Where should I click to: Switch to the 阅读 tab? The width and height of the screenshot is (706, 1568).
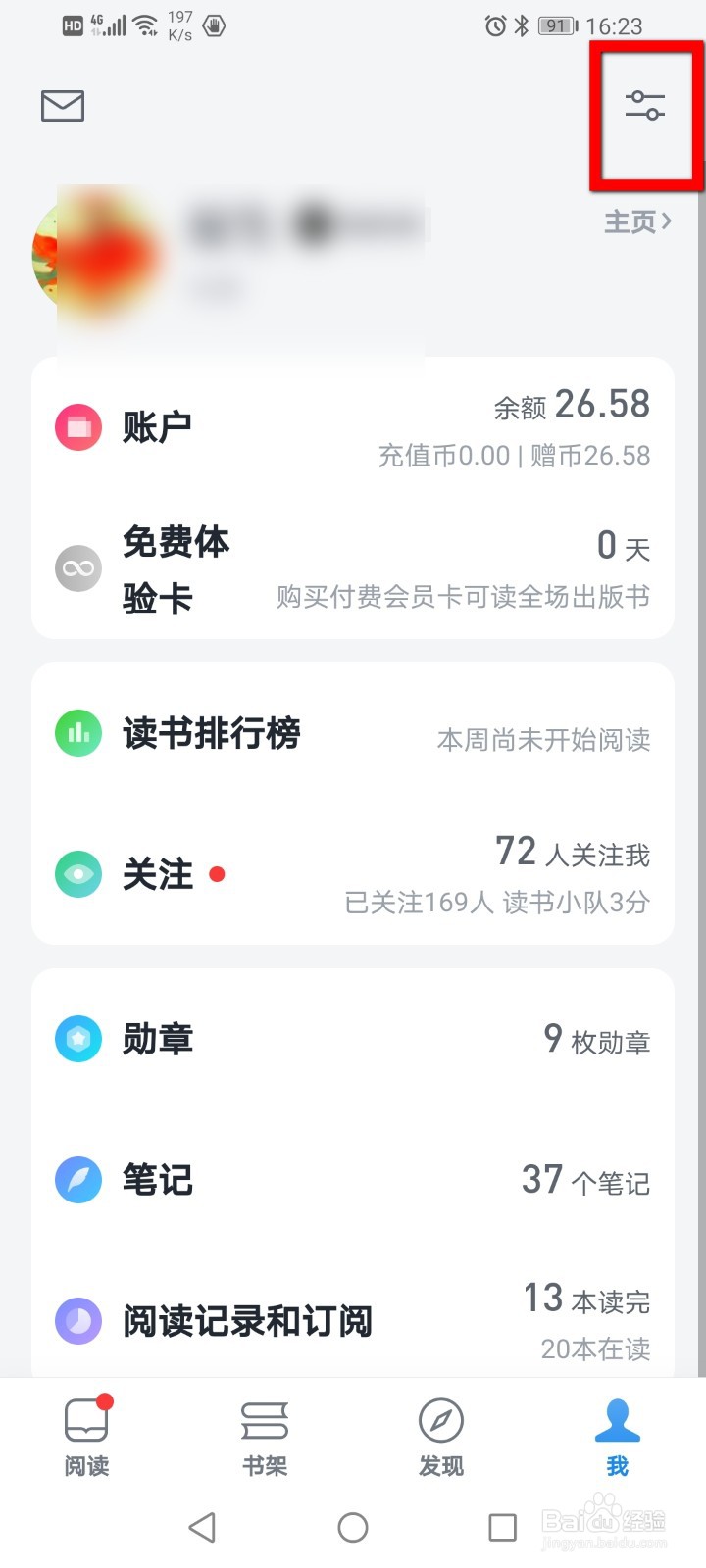coord(87,1437)
